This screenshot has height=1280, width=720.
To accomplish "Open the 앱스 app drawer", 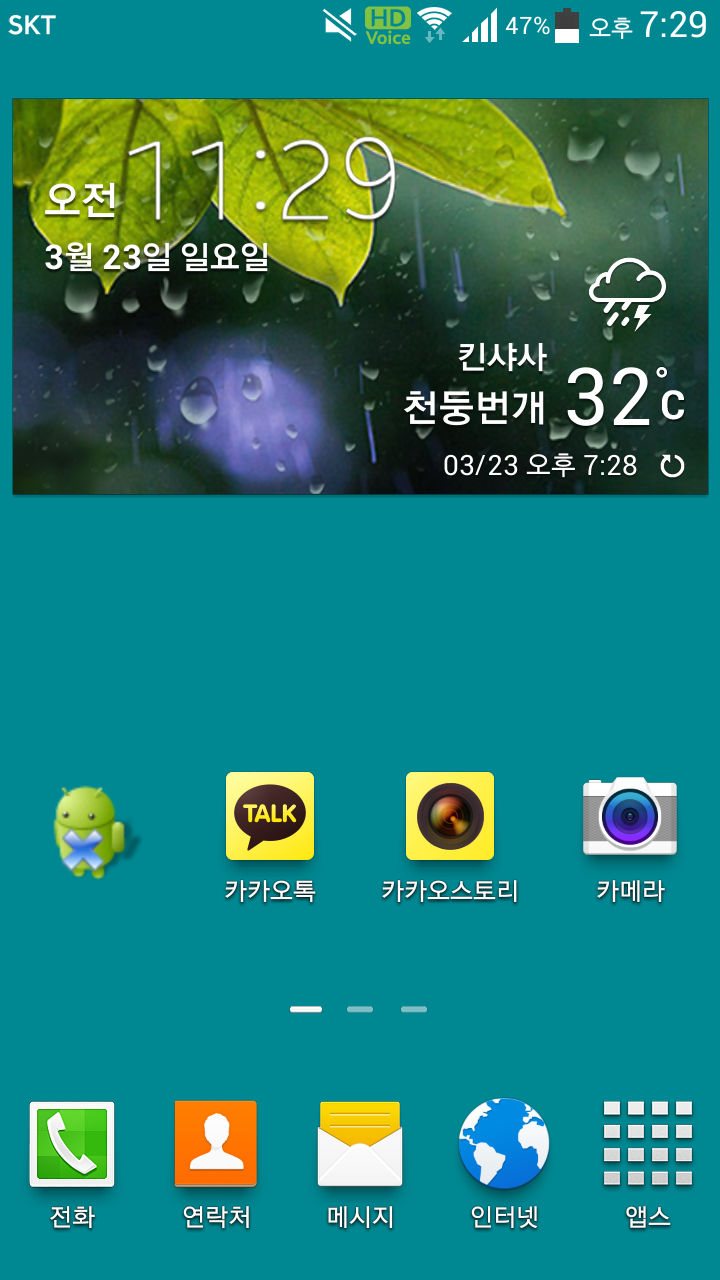I will click(x=648, y=1145).
